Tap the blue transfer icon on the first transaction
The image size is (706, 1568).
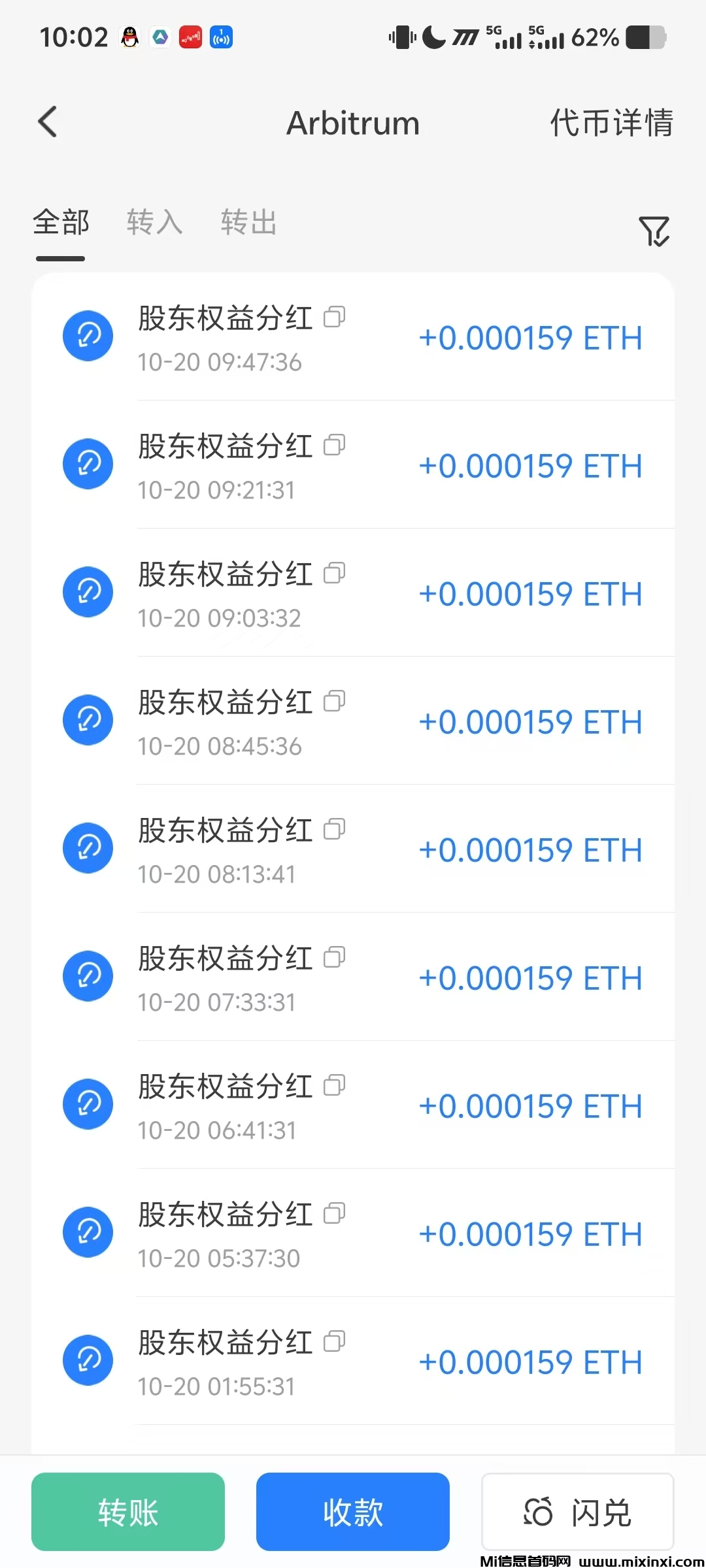(x=88, y=335)
